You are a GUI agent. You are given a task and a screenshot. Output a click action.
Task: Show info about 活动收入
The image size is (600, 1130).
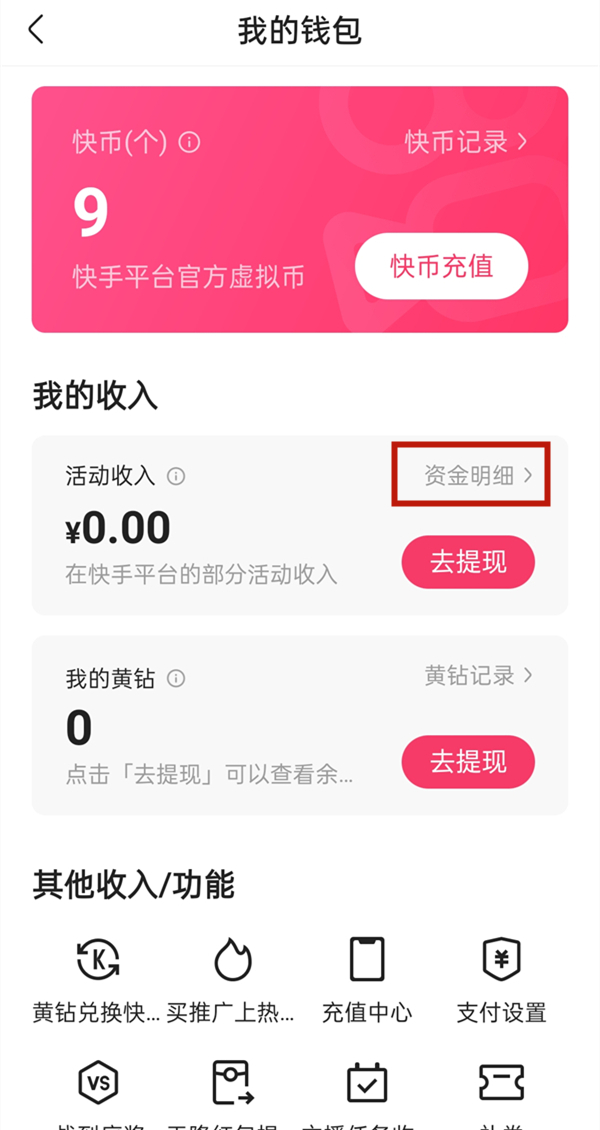pos(176,477)
